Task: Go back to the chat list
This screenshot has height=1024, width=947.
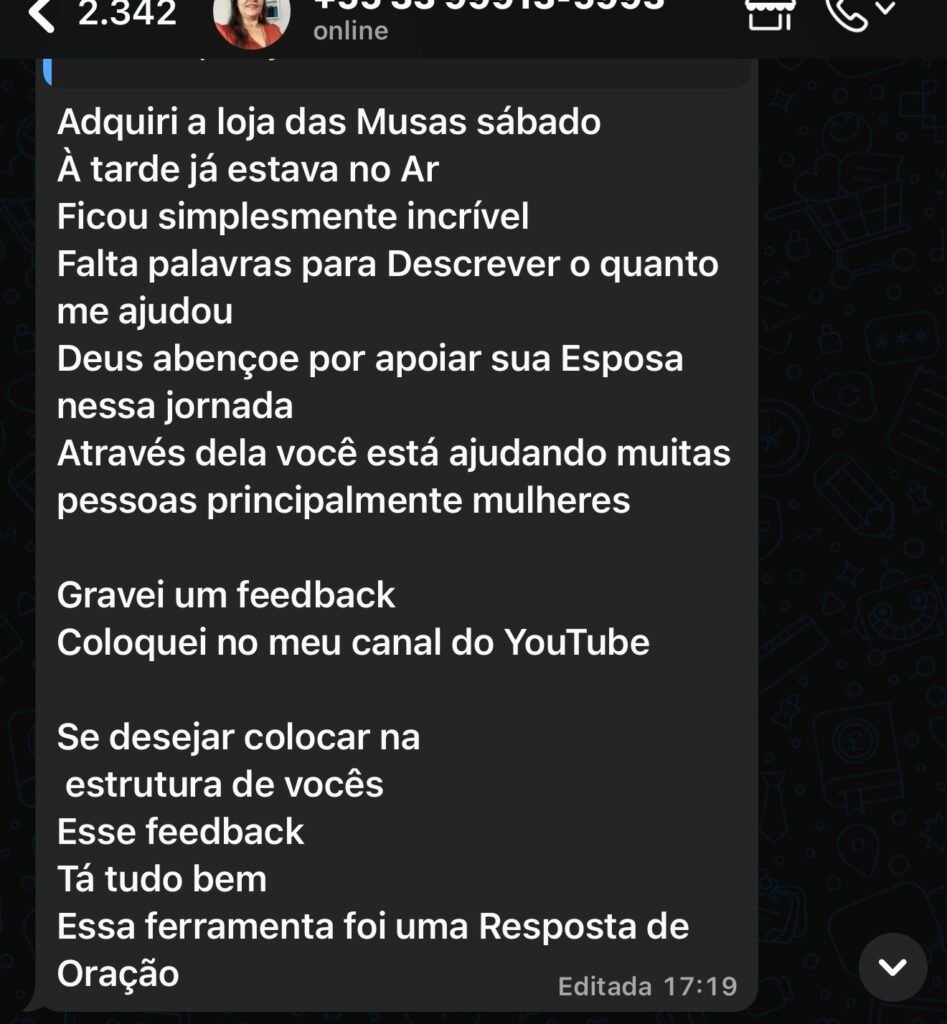Action: [x=42, y=14]
